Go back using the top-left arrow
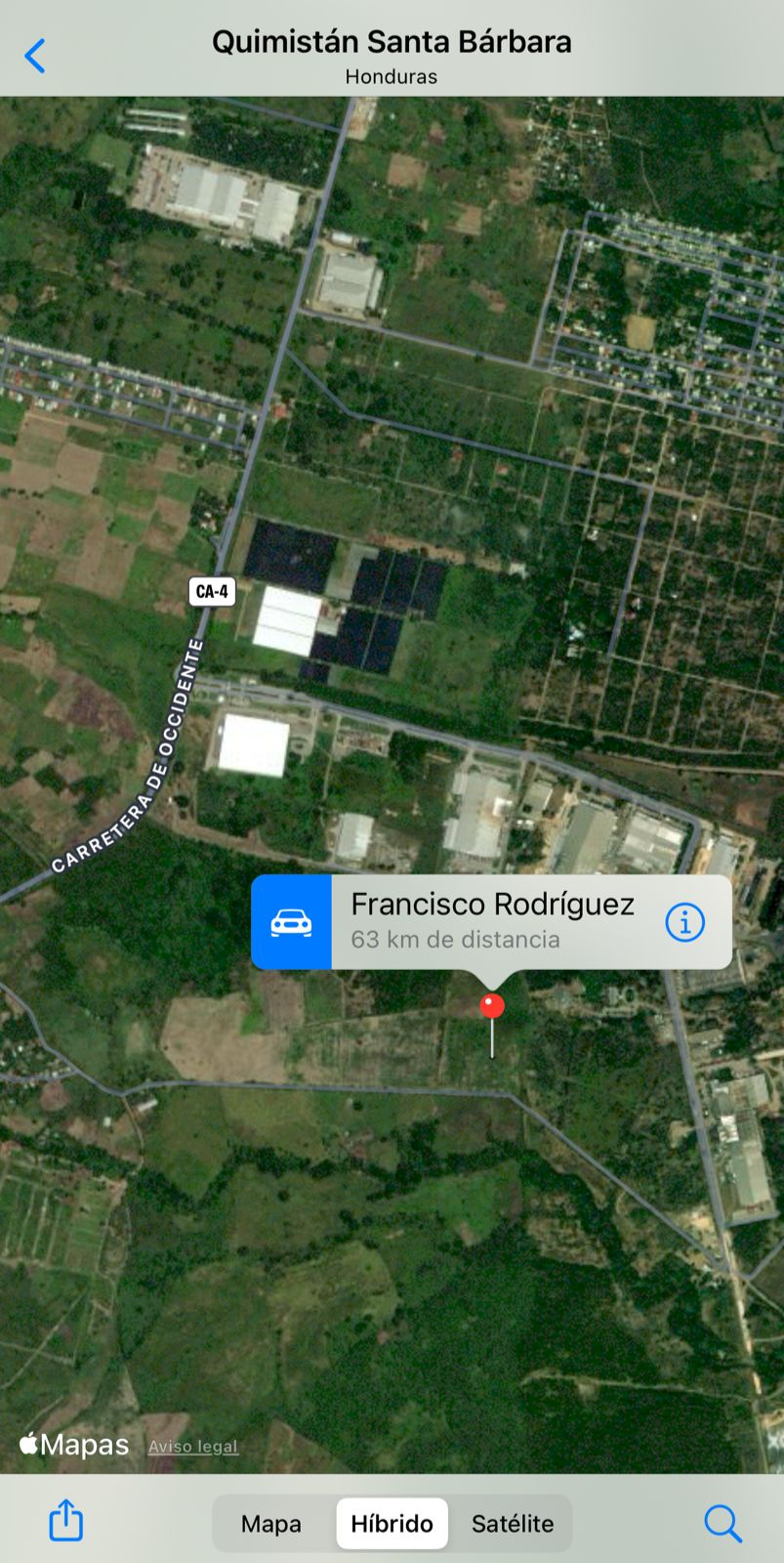The image size is (784, 1563). pyautogui.click(x=35, y=56)
